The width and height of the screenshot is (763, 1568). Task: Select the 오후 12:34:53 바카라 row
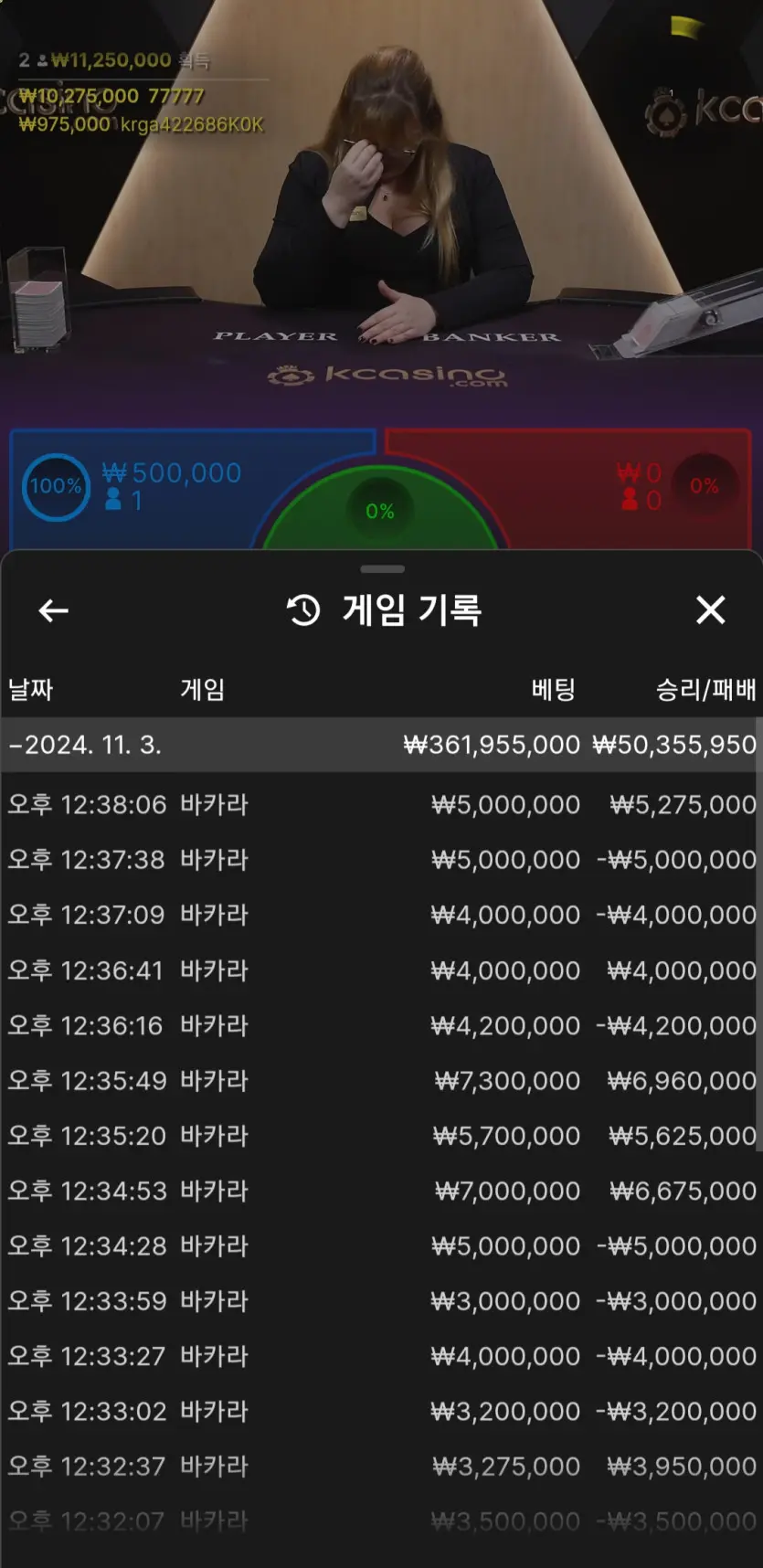[379, 1191]
